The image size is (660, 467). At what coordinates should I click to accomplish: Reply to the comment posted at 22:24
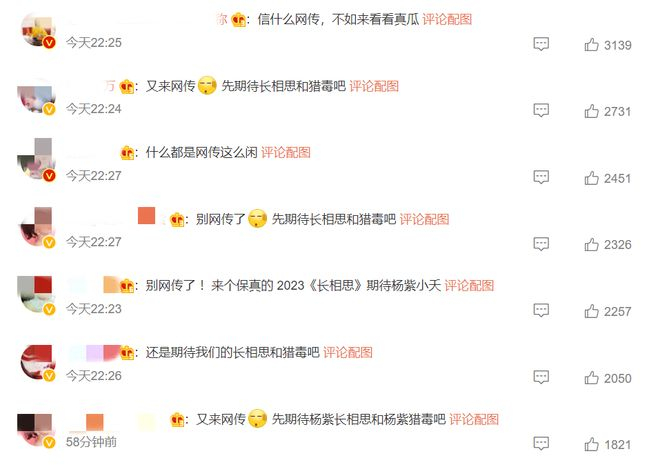pyautogui.click(x=541, y=110)
